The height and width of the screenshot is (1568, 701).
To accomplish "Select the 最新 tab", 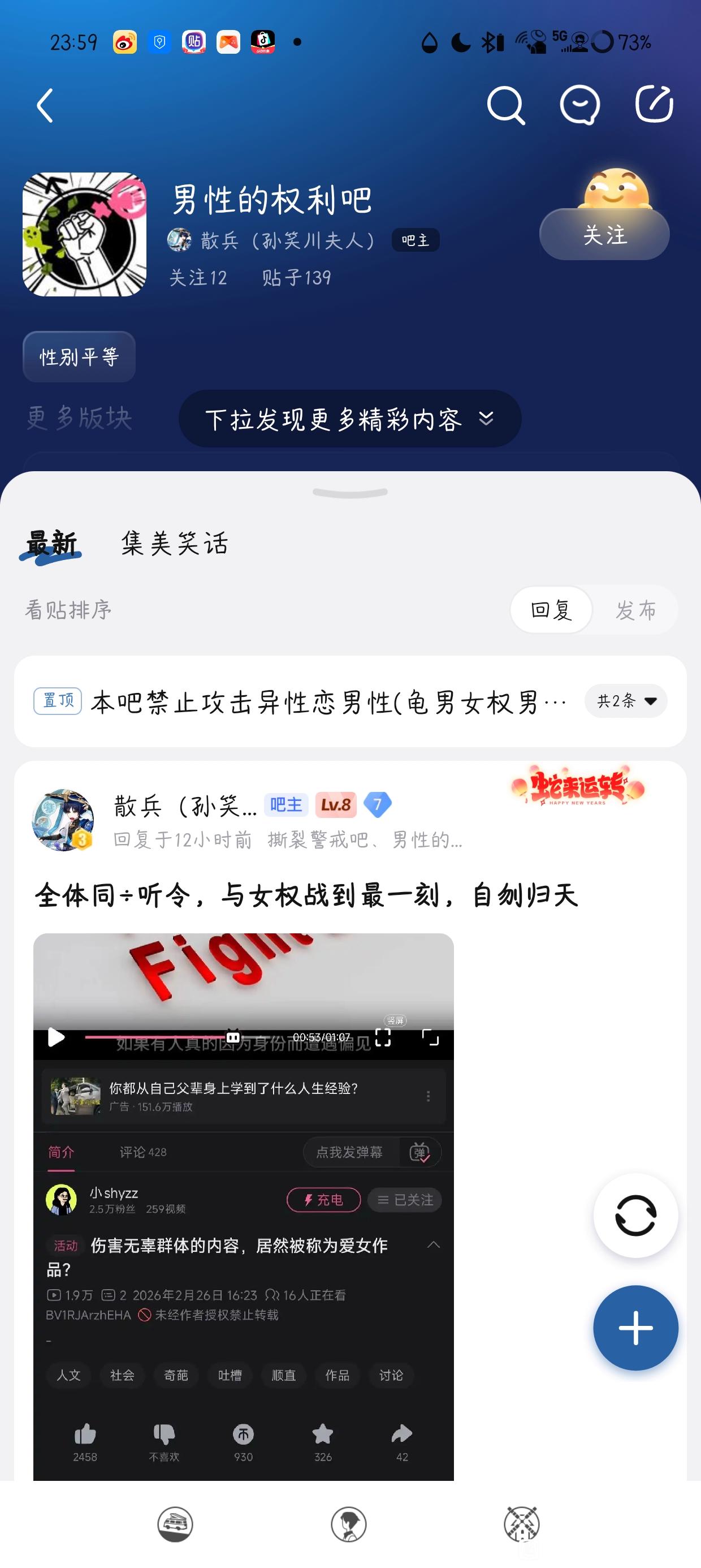I will pos(51,543).
